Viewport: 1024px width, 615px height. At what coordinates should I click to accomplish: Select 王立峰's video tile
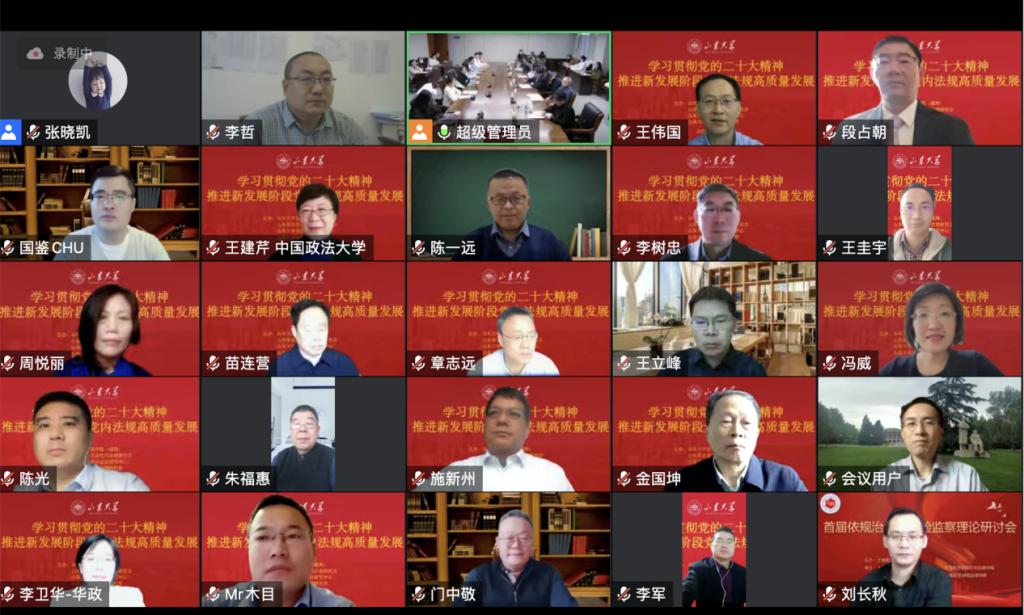[713, 318]
